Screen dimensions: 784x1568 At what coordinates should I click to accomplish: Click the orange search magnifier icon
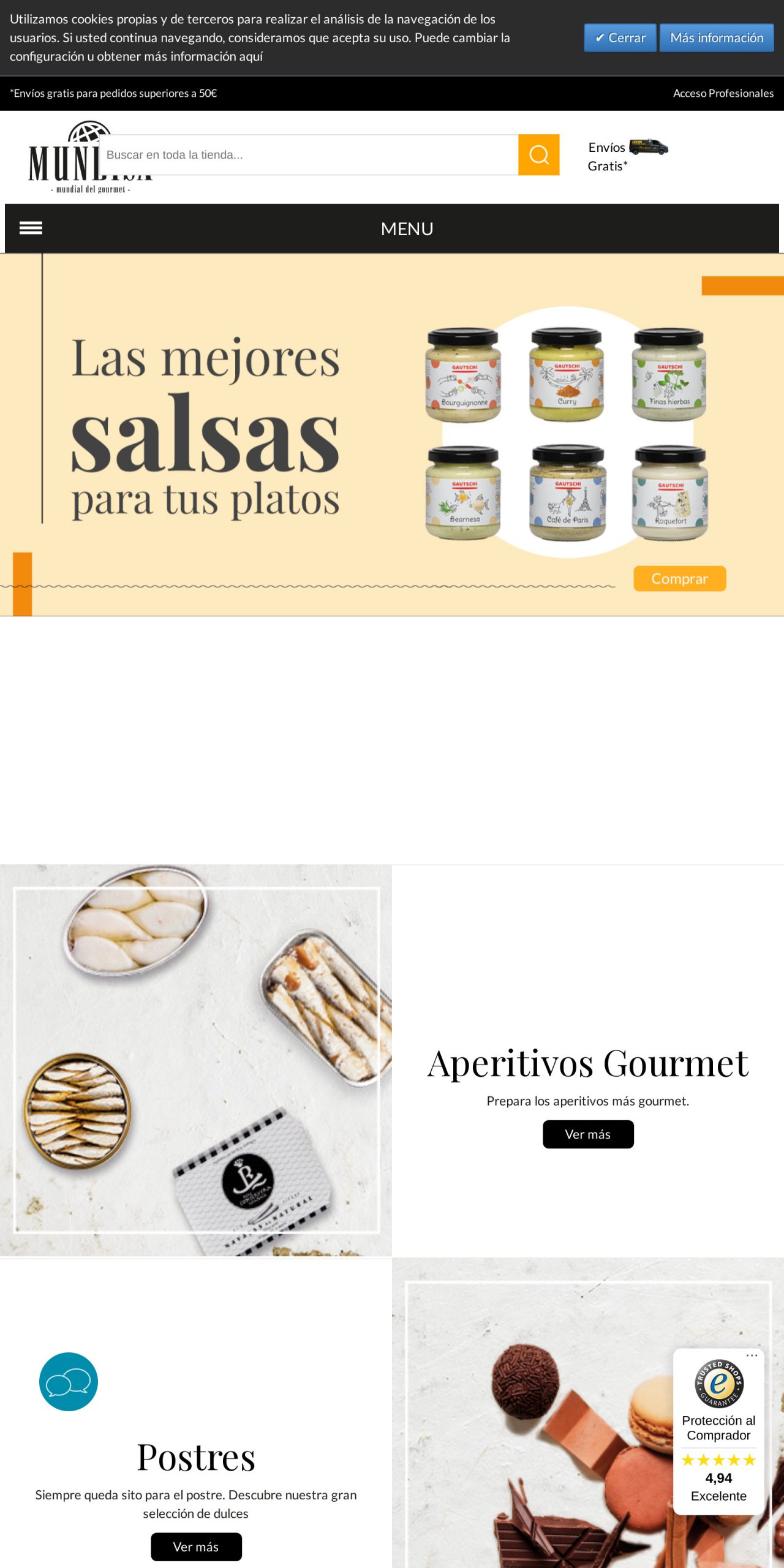tap(539, 154)
